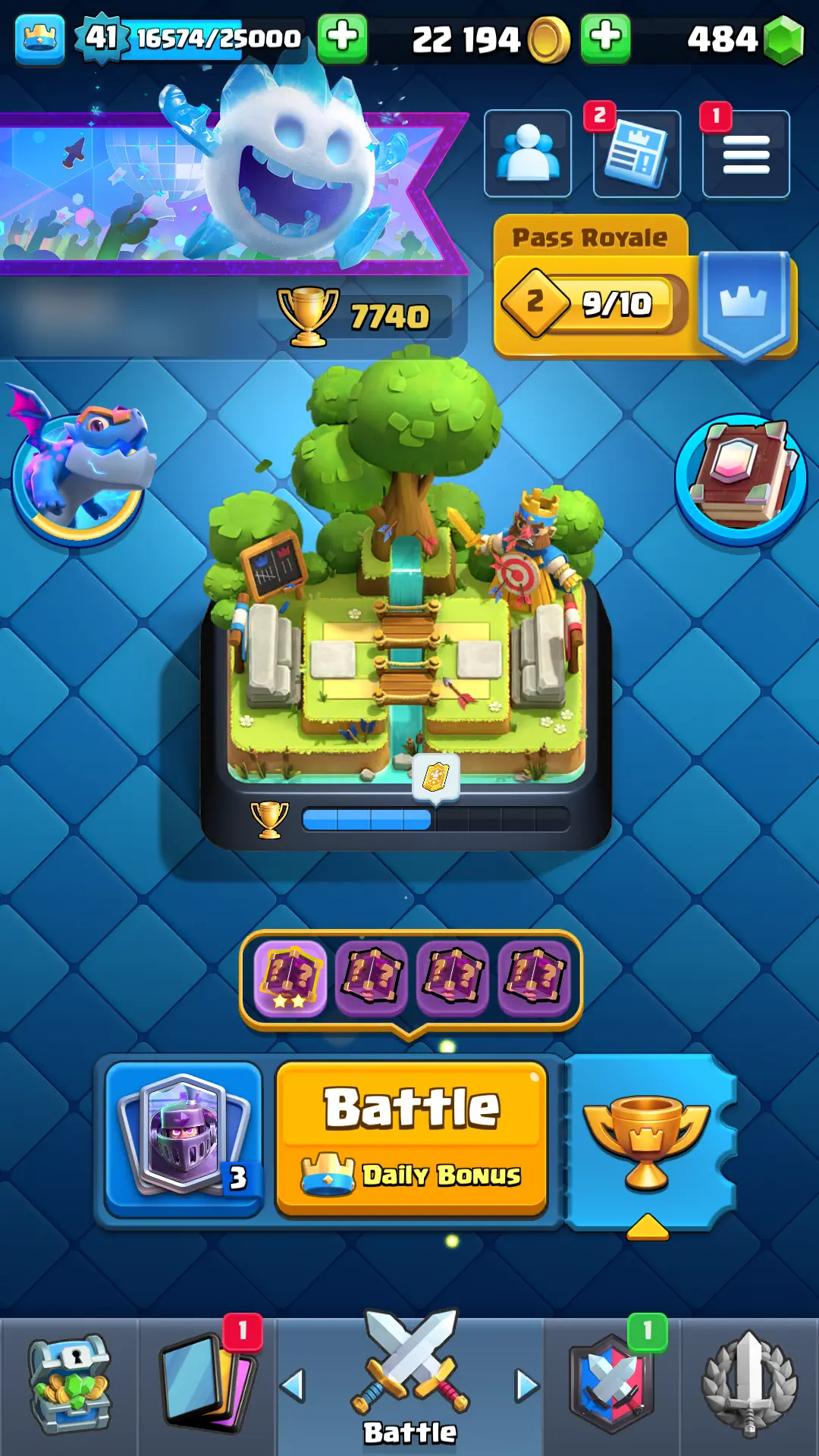
Task: Open the baby dragon event icon
Action: click(80, 470)
